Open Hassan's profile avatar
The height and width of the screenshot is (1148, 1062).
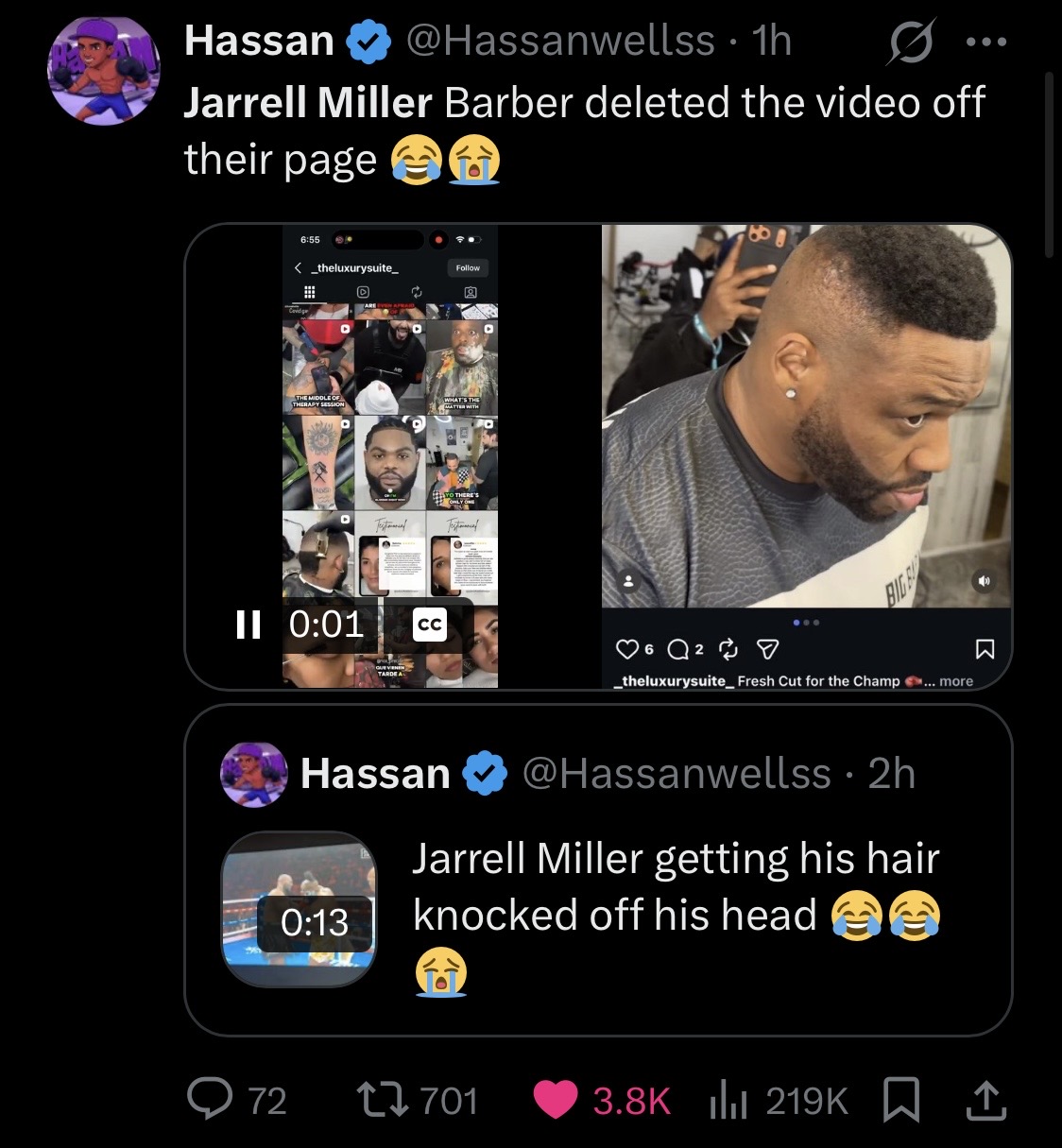pos(104,71)
